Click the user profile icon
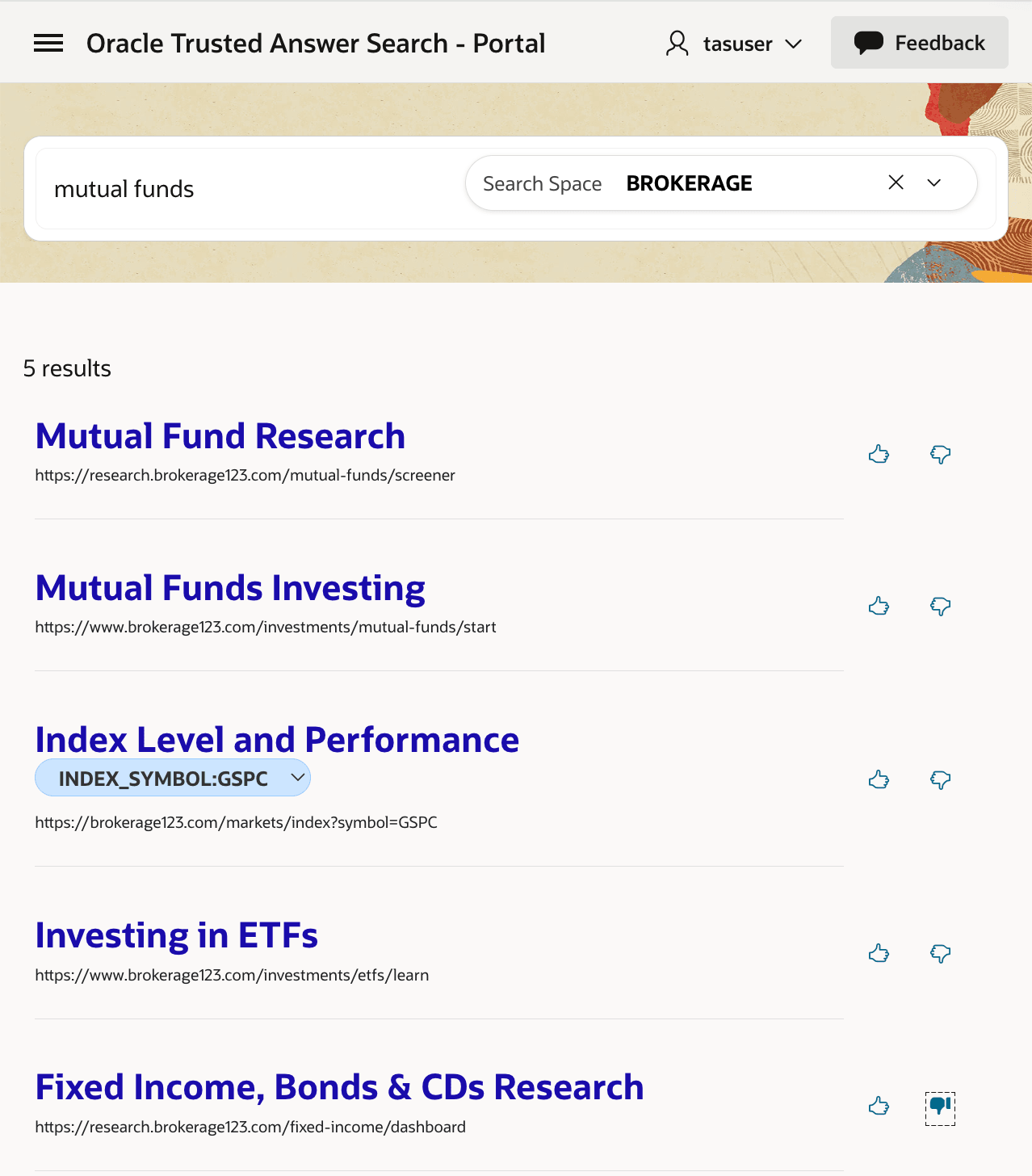 pyautogui.click(x=677, y=43)
